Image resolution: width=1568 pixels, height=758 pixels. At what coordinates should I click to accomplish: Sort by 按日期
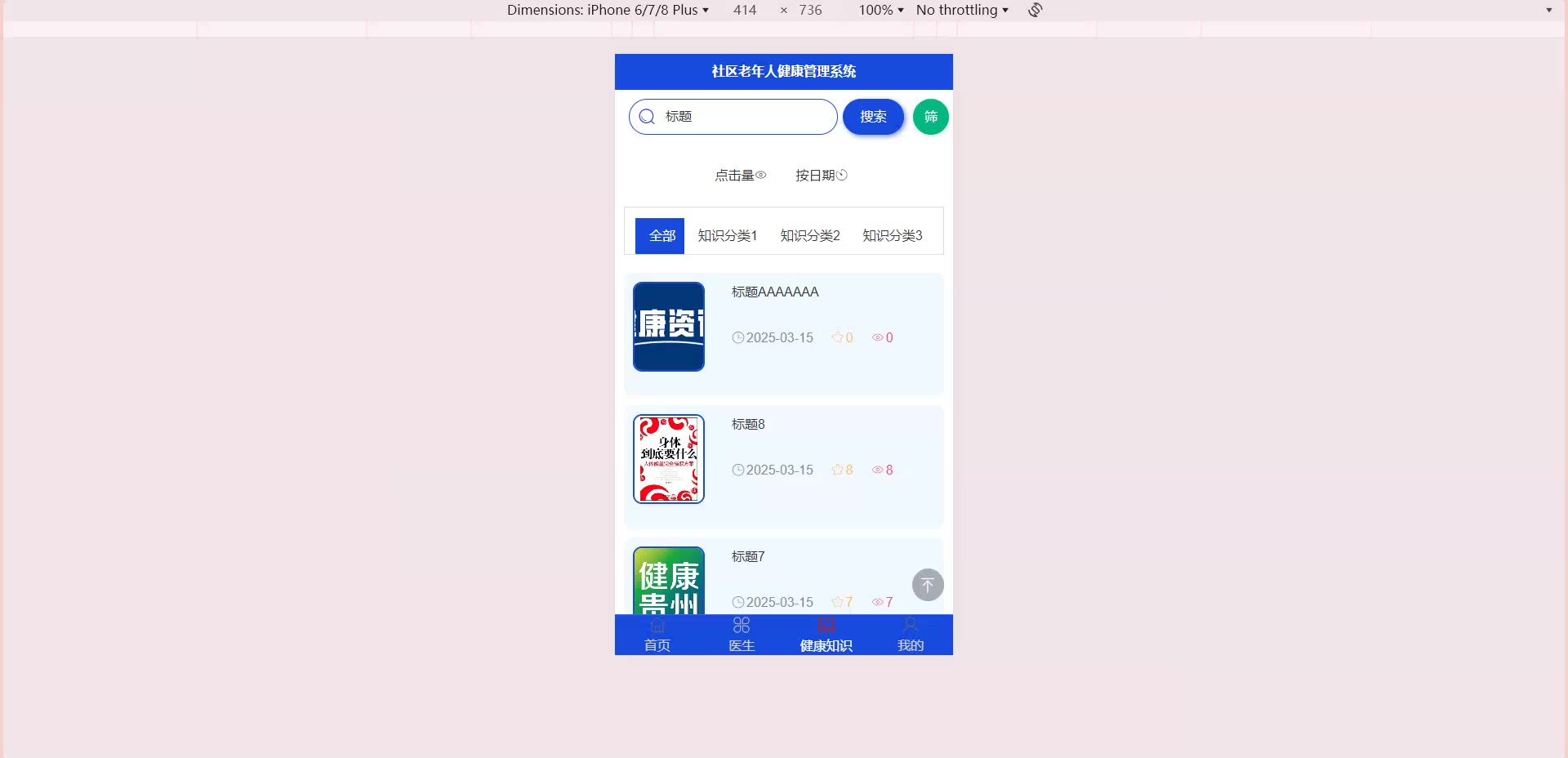coord(821,176)
